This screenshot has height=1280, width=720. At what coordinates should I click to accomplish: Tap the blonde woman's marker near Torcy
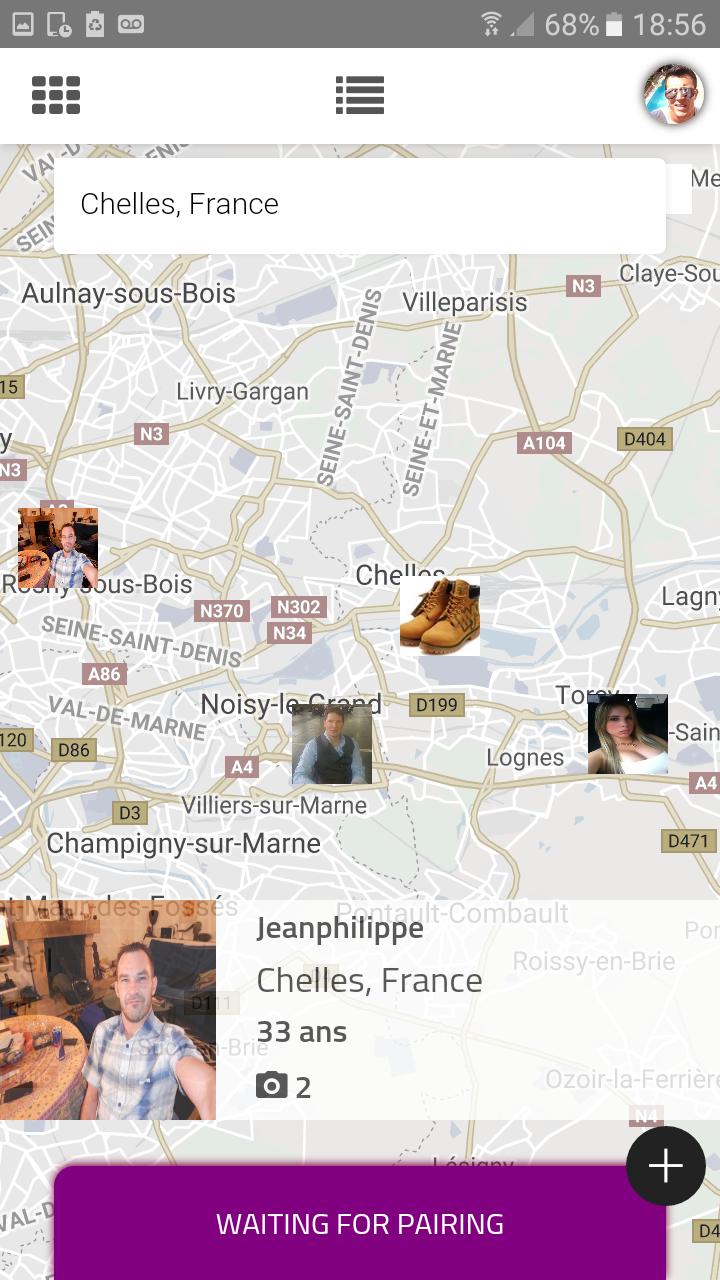627,735
